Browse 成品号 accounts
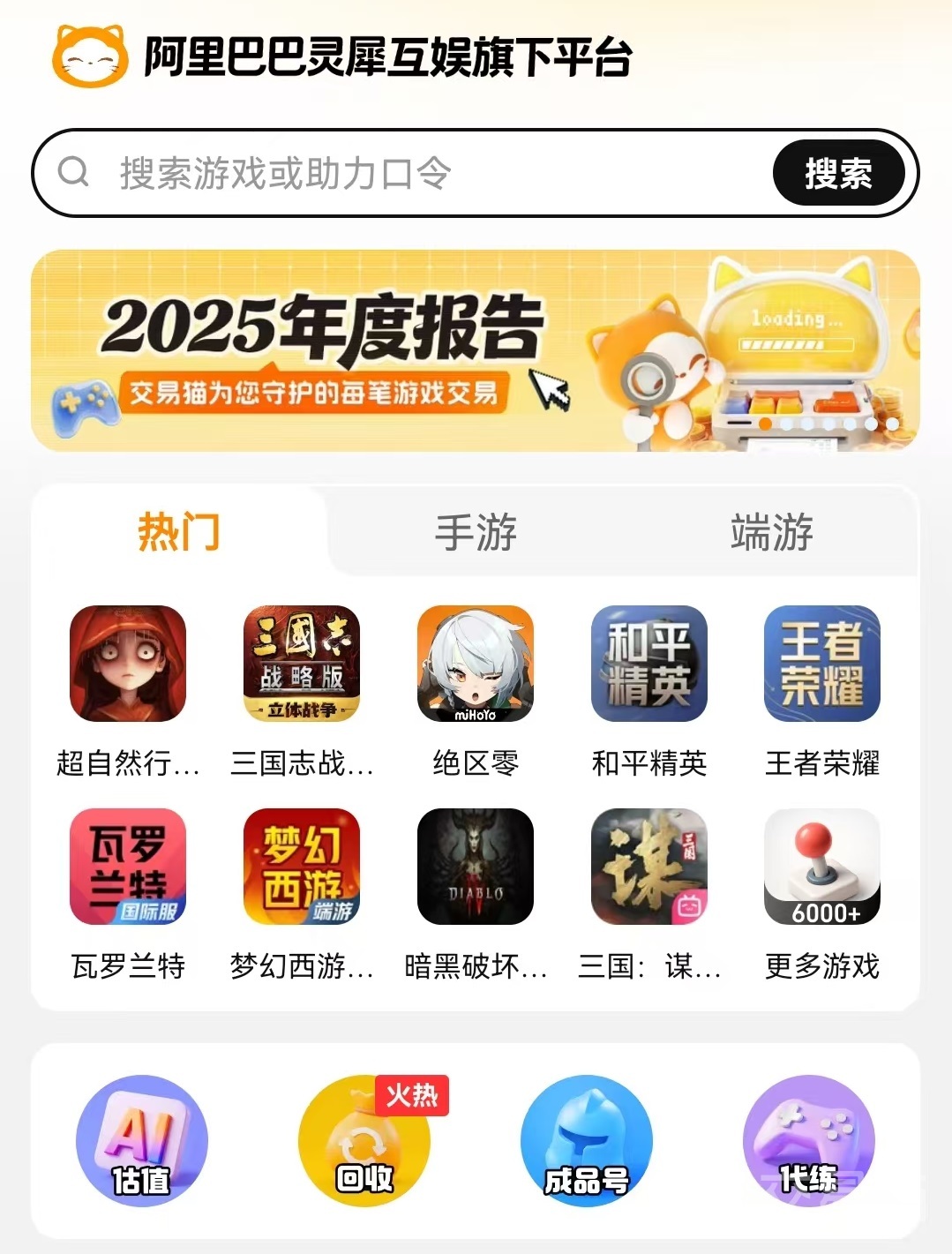This screenshot has height=1254, width=952. (587, 1140)
